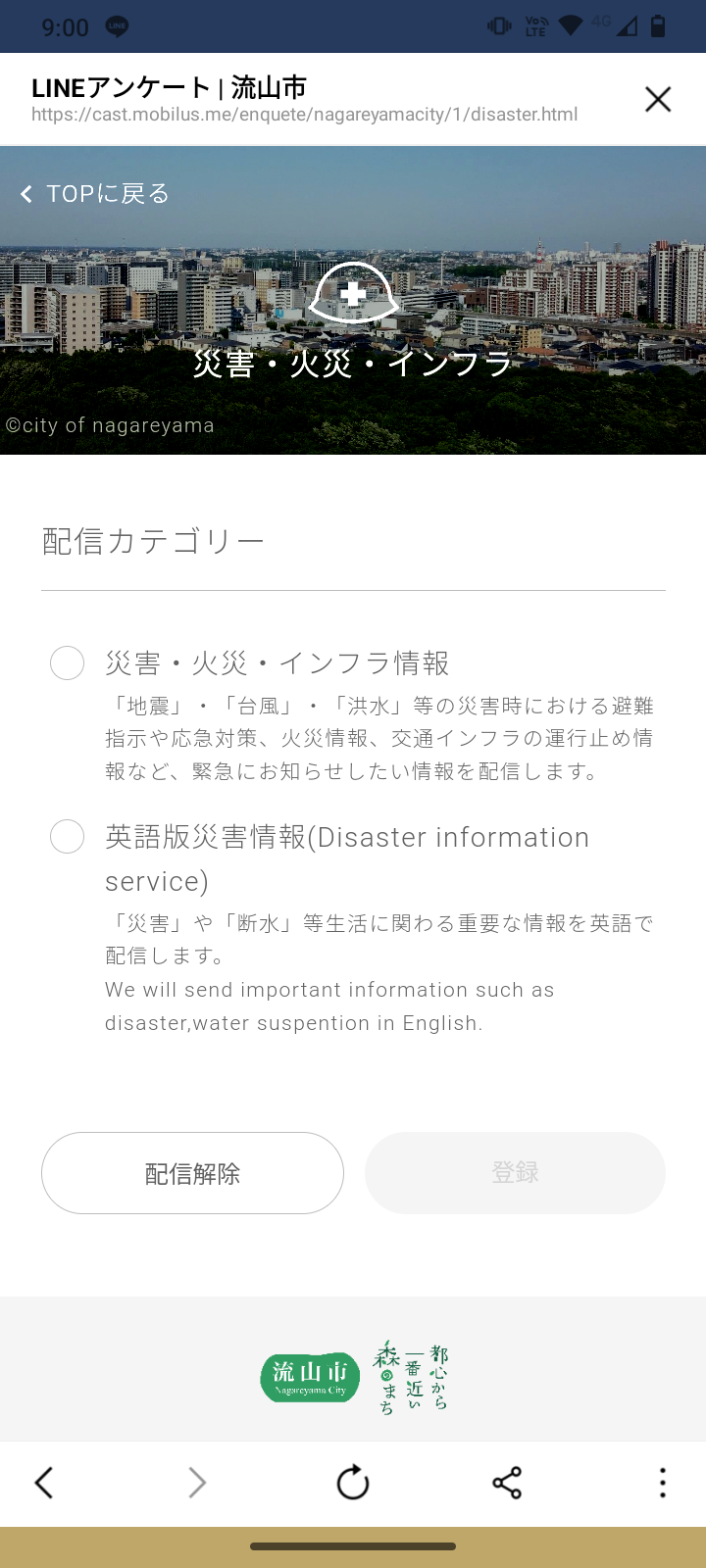The height and width of the screenshot is (1568, 706).
Task: Open the three-dot overflow menu
Action: coord(663,1483)
